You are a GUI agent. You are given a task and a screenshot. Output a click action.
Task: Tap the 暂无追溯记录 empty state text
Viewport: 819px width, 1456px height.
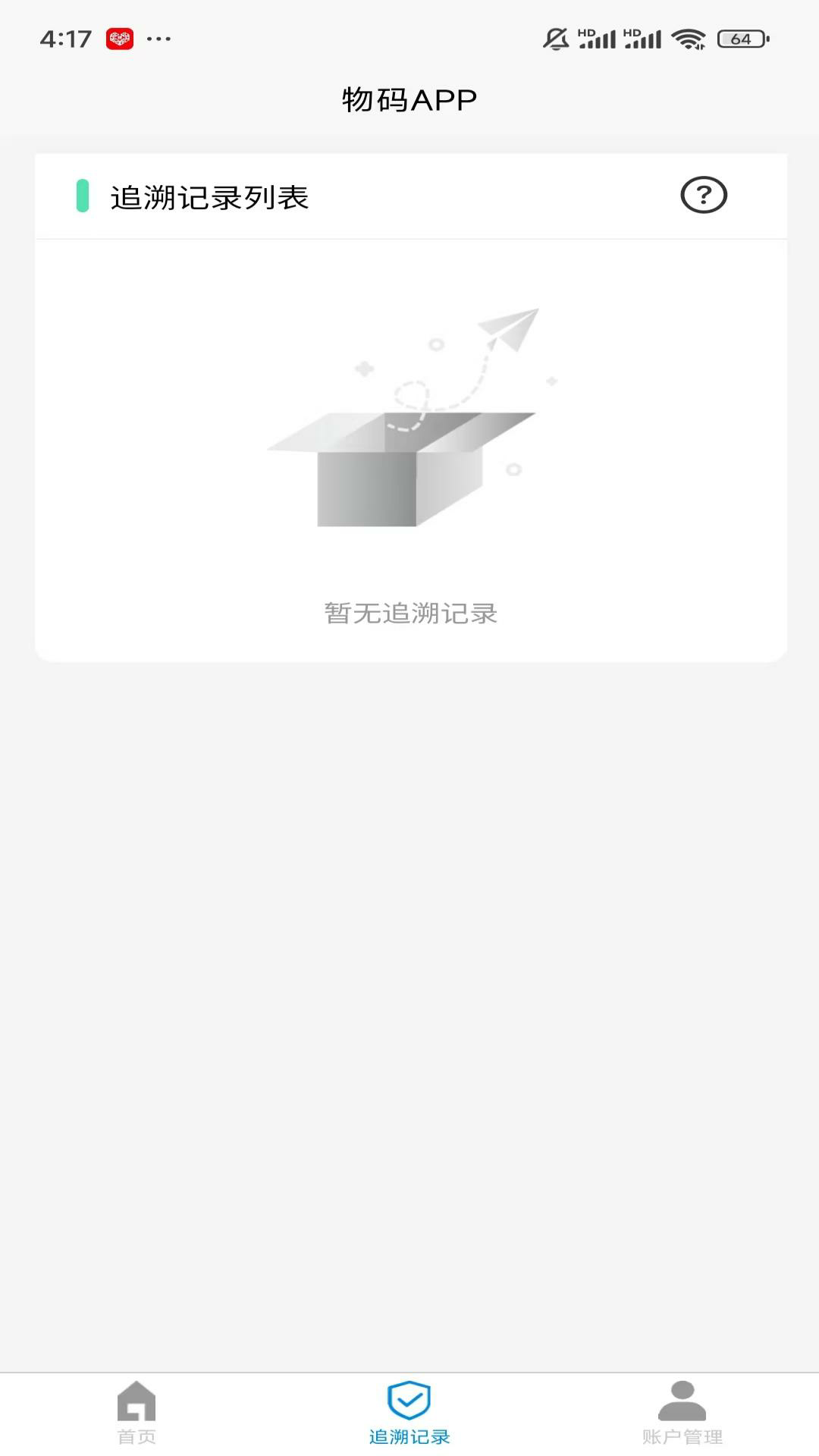[x=409, y=614]
